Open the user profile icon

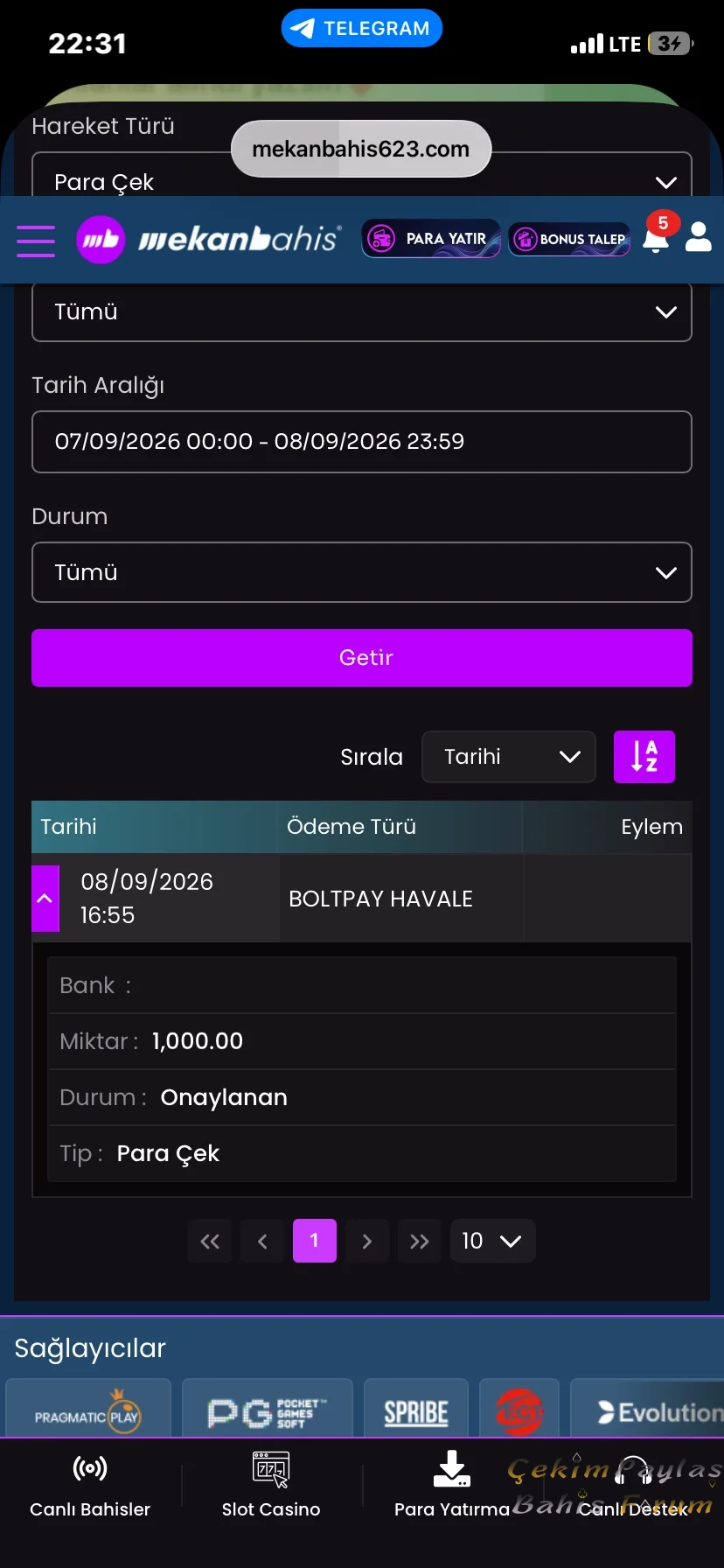click(x=698, y=237)
